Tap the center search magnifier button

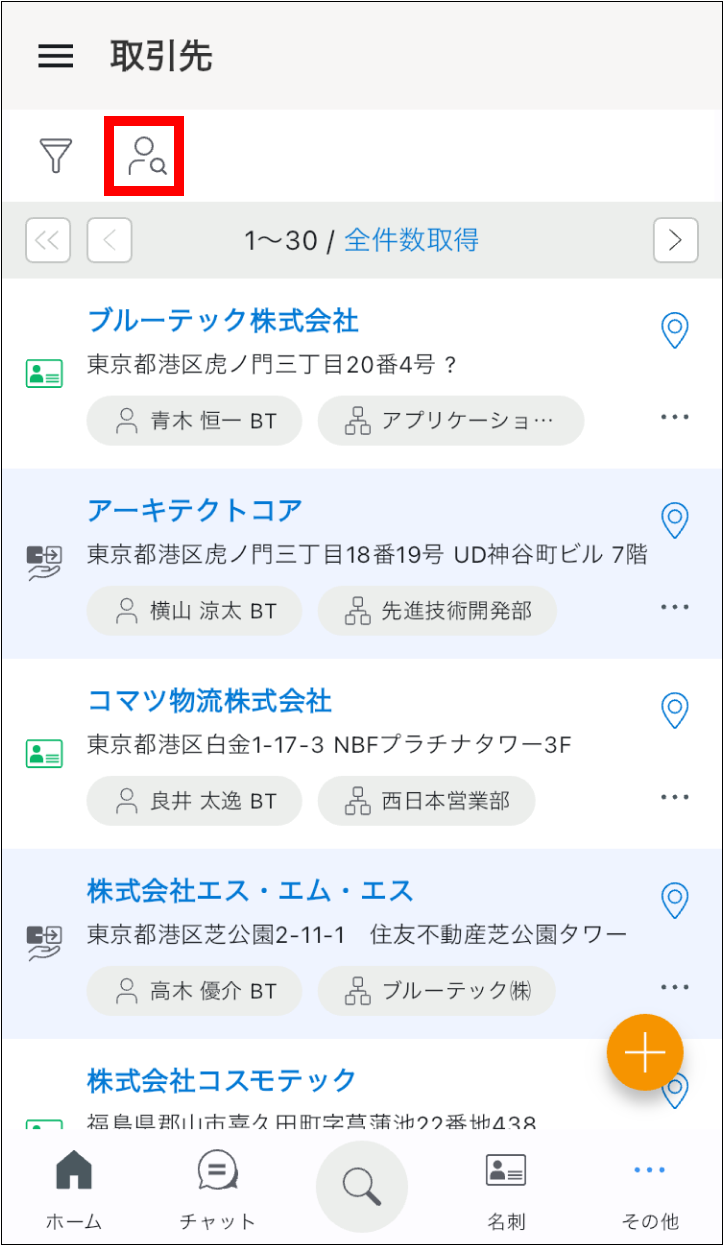click(x=362, y=1187)
